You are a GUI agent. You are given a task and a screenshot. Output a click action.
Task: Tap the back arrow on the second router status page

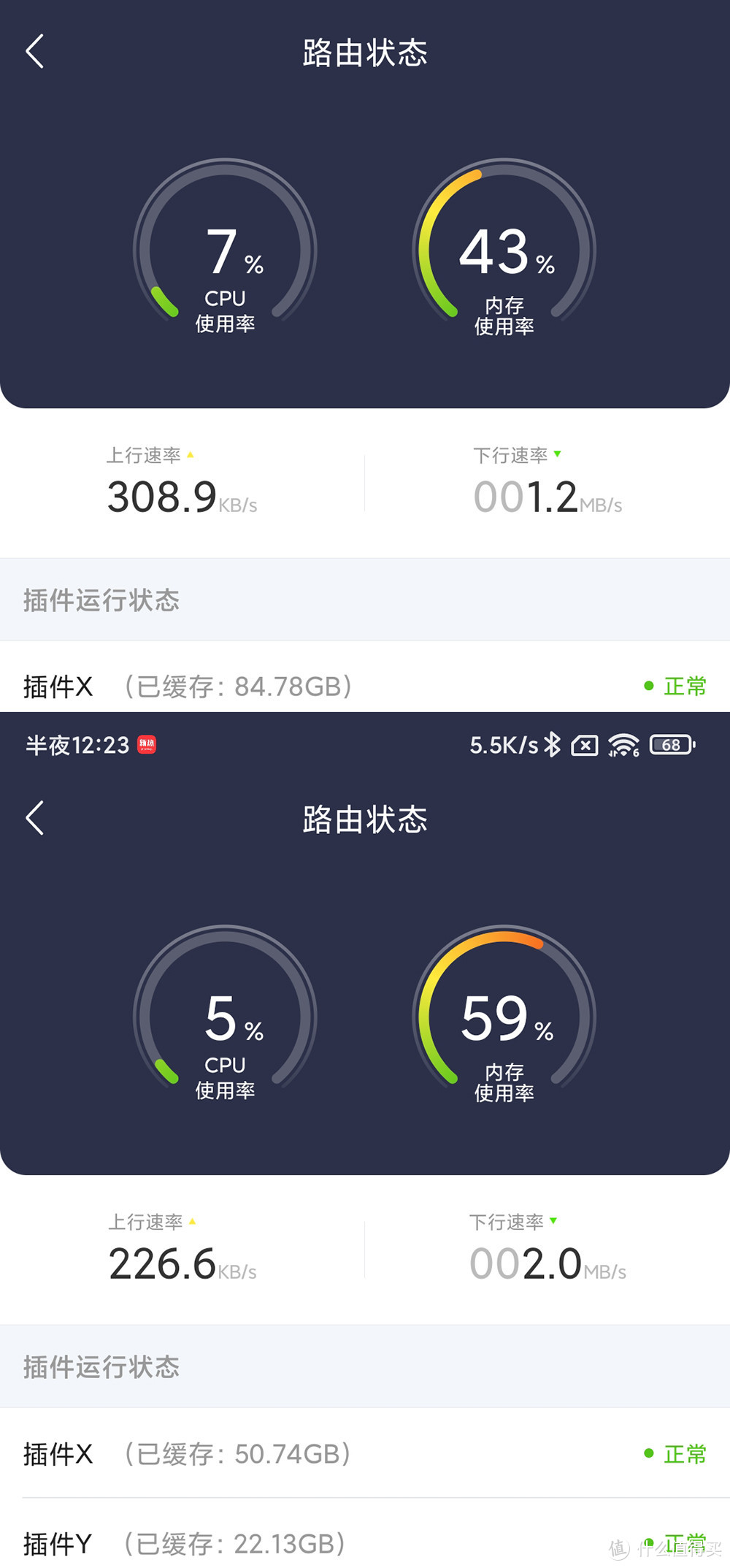point(36,818)
